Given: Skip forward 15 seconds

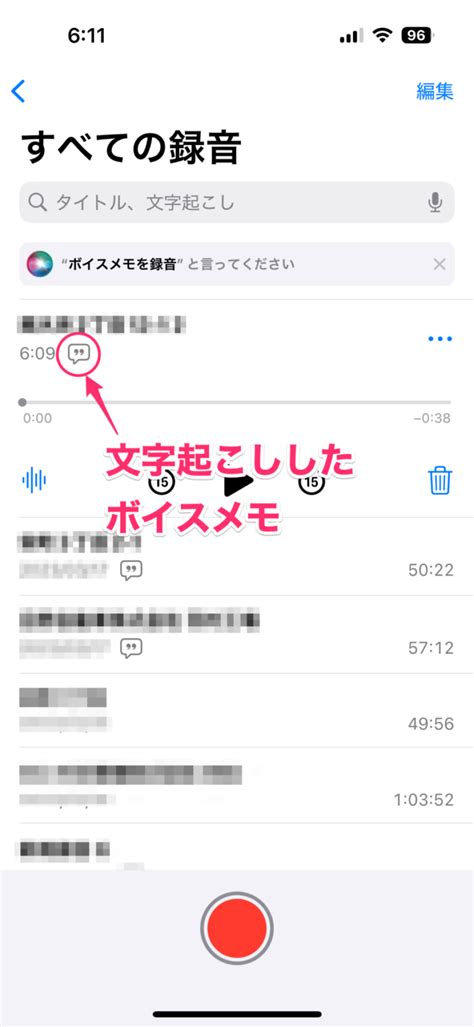Looking at the screenshot, I should click(312, 483).
